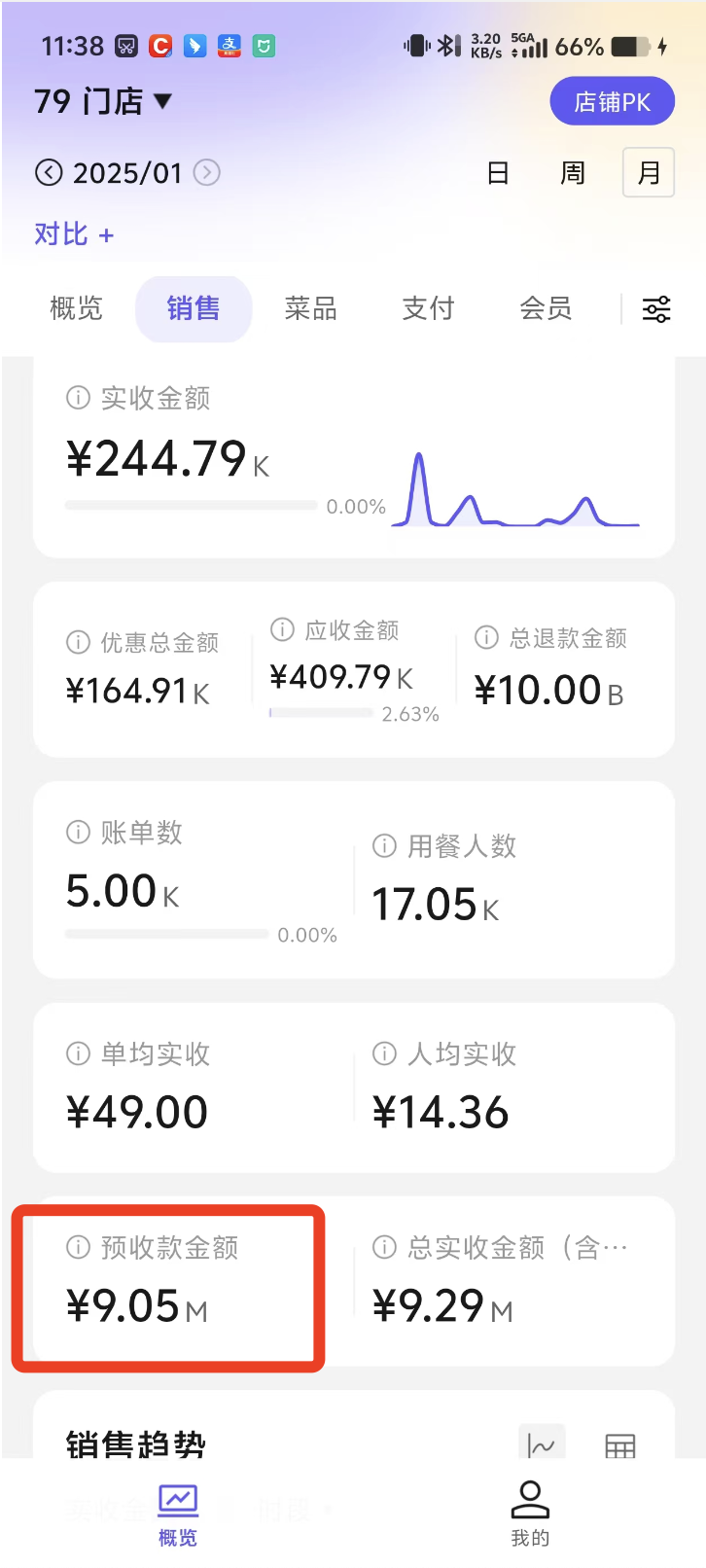The image size is (706, 1568).
Task: Switch to the 周 view
Action: point(573,173)
